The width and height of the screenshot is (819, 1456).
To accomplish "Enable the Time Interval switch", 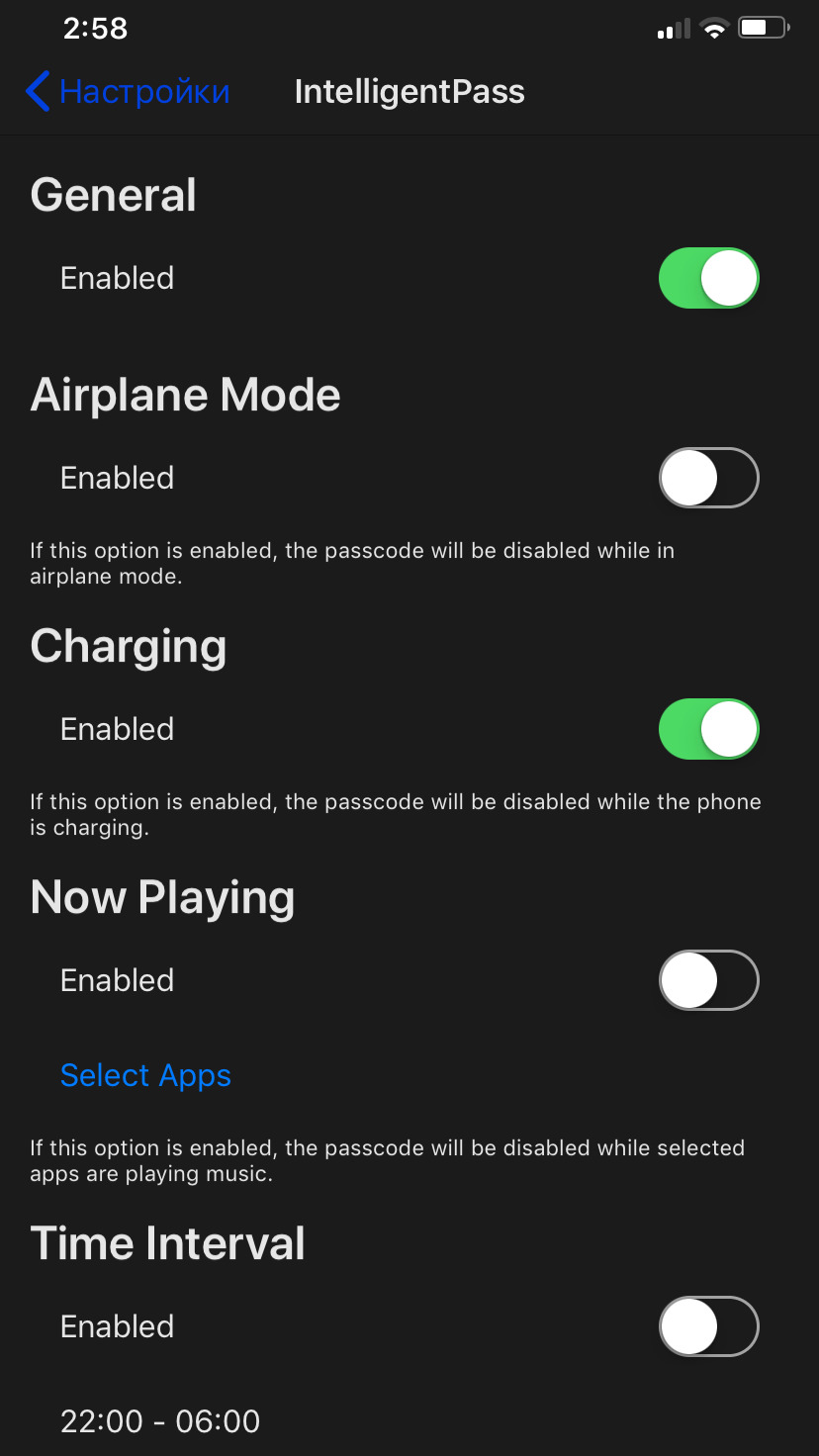I will [x=708, y=1326].
